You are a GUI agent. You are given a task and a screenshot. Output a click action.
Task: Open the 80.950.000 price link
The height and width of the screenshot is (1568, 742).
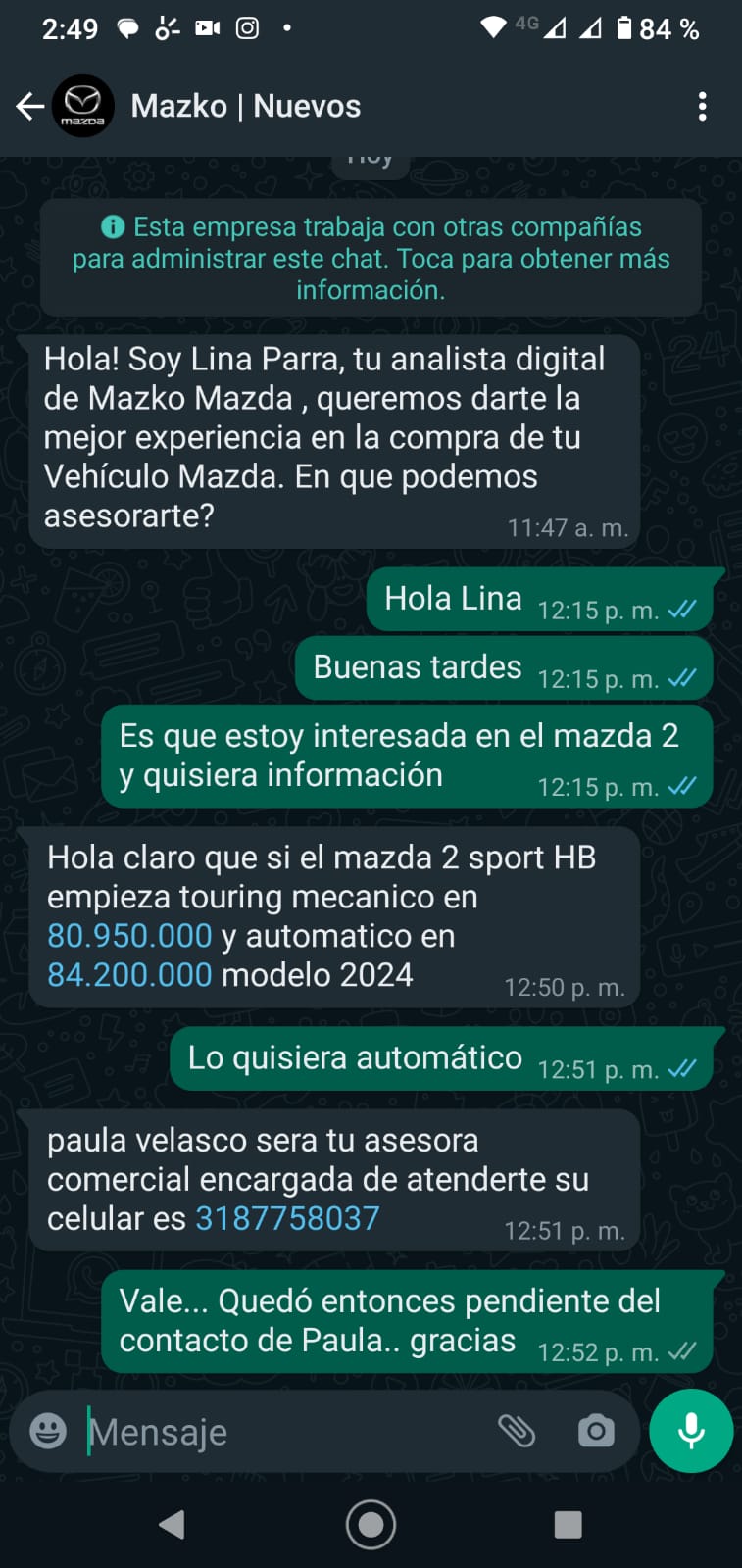point(129,936)
